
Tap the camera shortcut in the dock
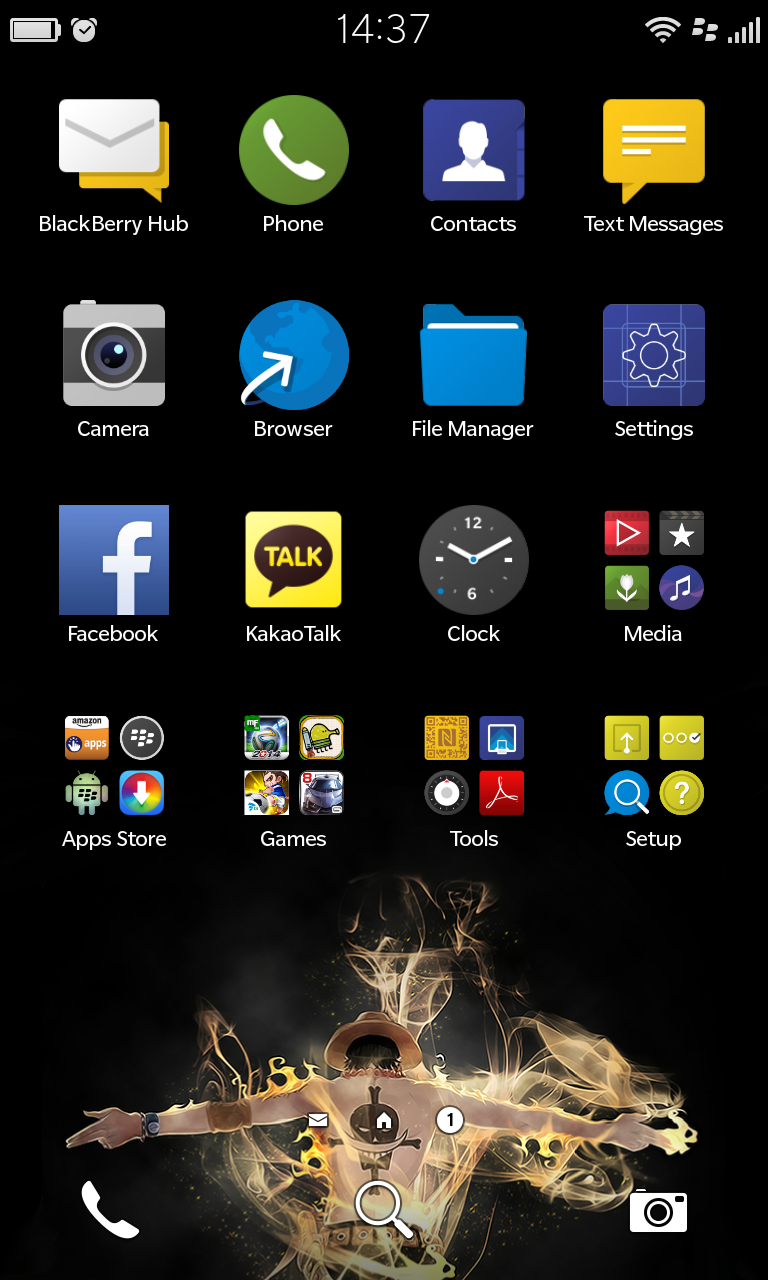pos(658,1211)
